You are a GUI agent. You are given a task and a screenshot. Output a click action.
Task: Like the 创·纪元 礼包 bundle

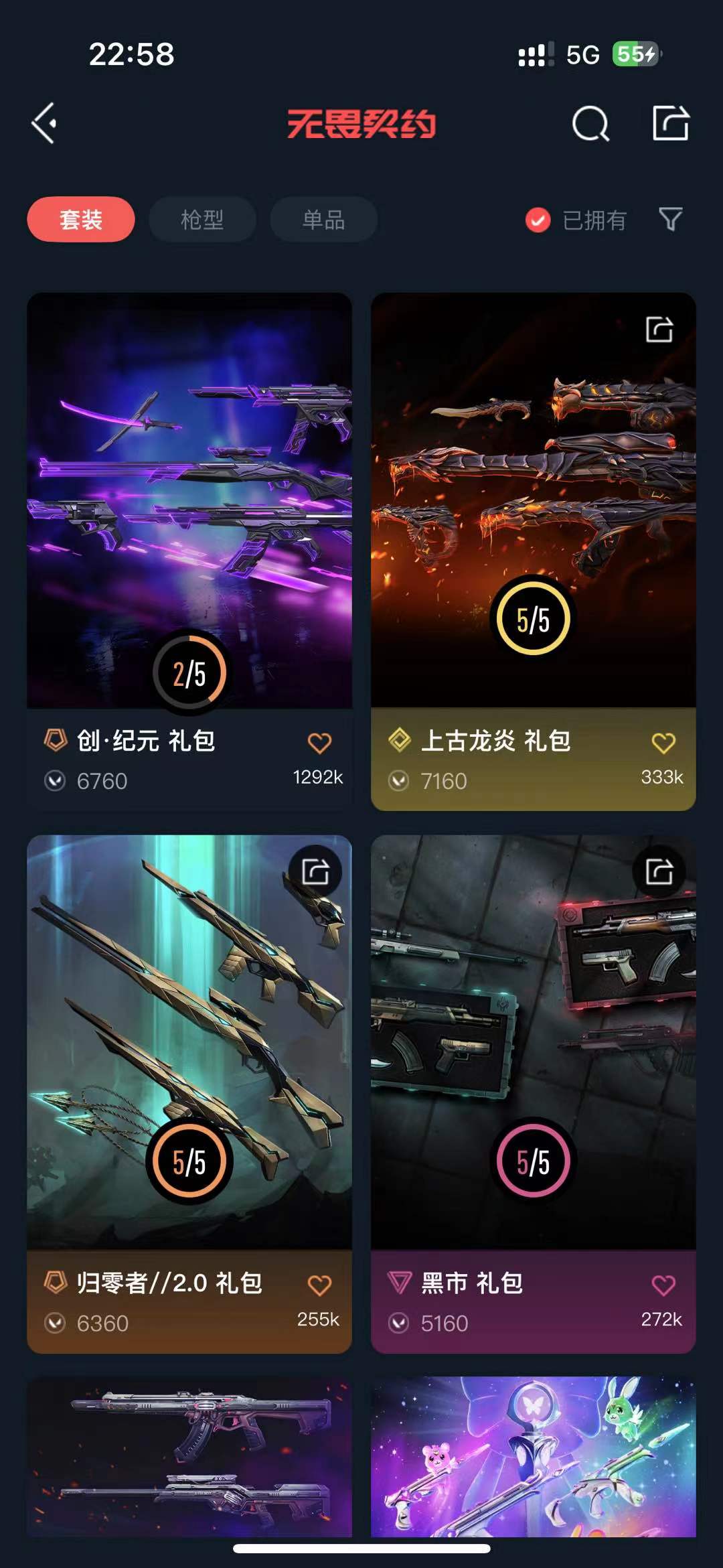pos(319,743)
